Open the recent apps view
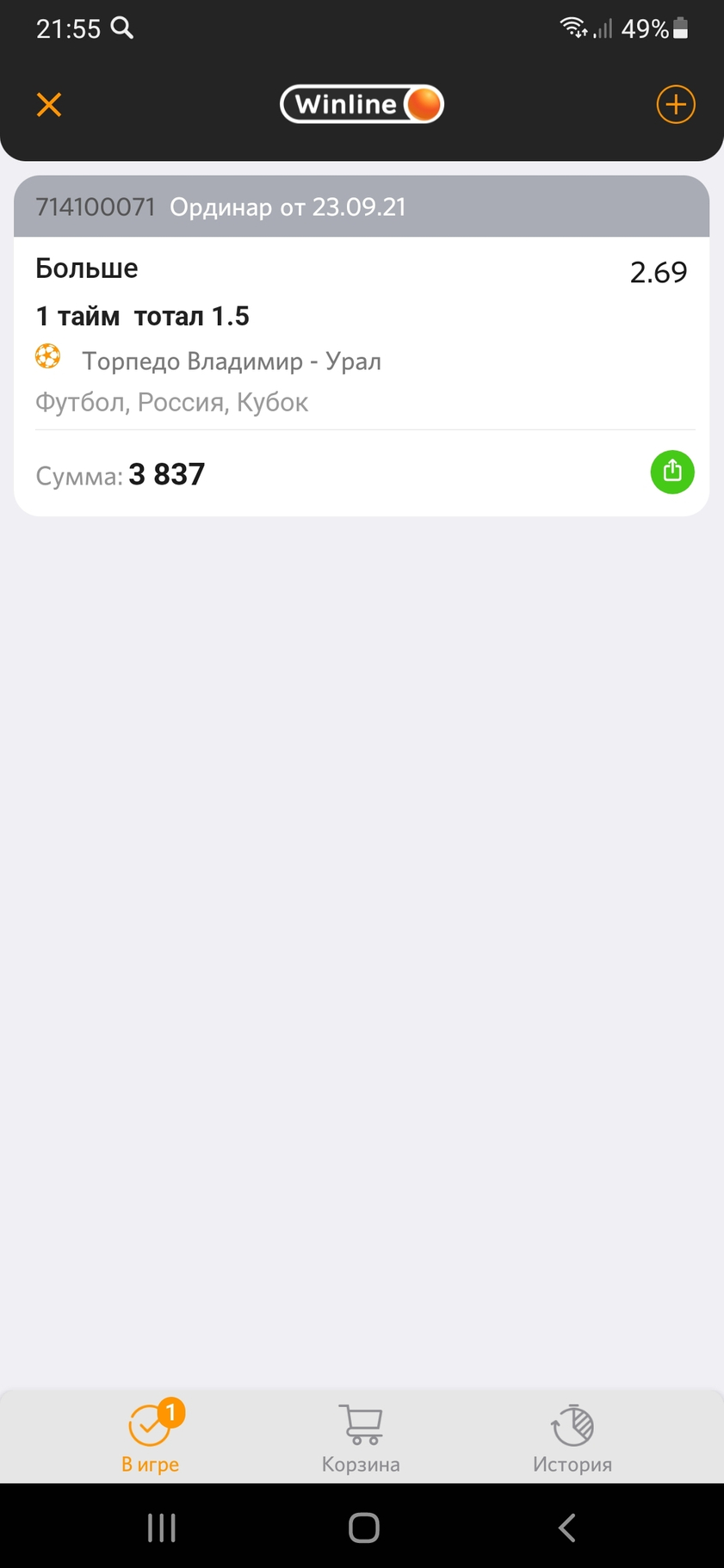The width and height of the screenshot is (724, 1568). (162, 1528)
